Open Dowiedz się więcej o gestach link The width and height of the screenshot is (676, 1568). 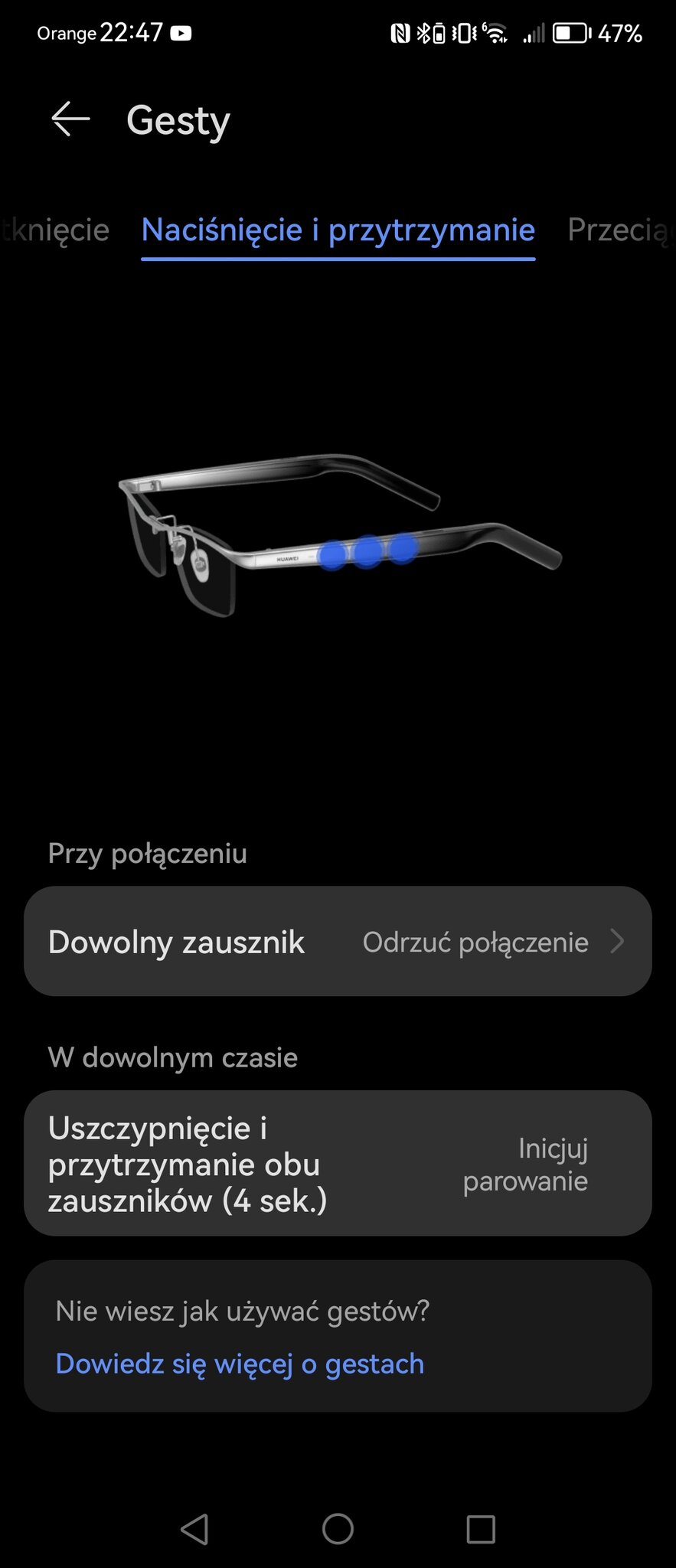(x=240, y=1364)
